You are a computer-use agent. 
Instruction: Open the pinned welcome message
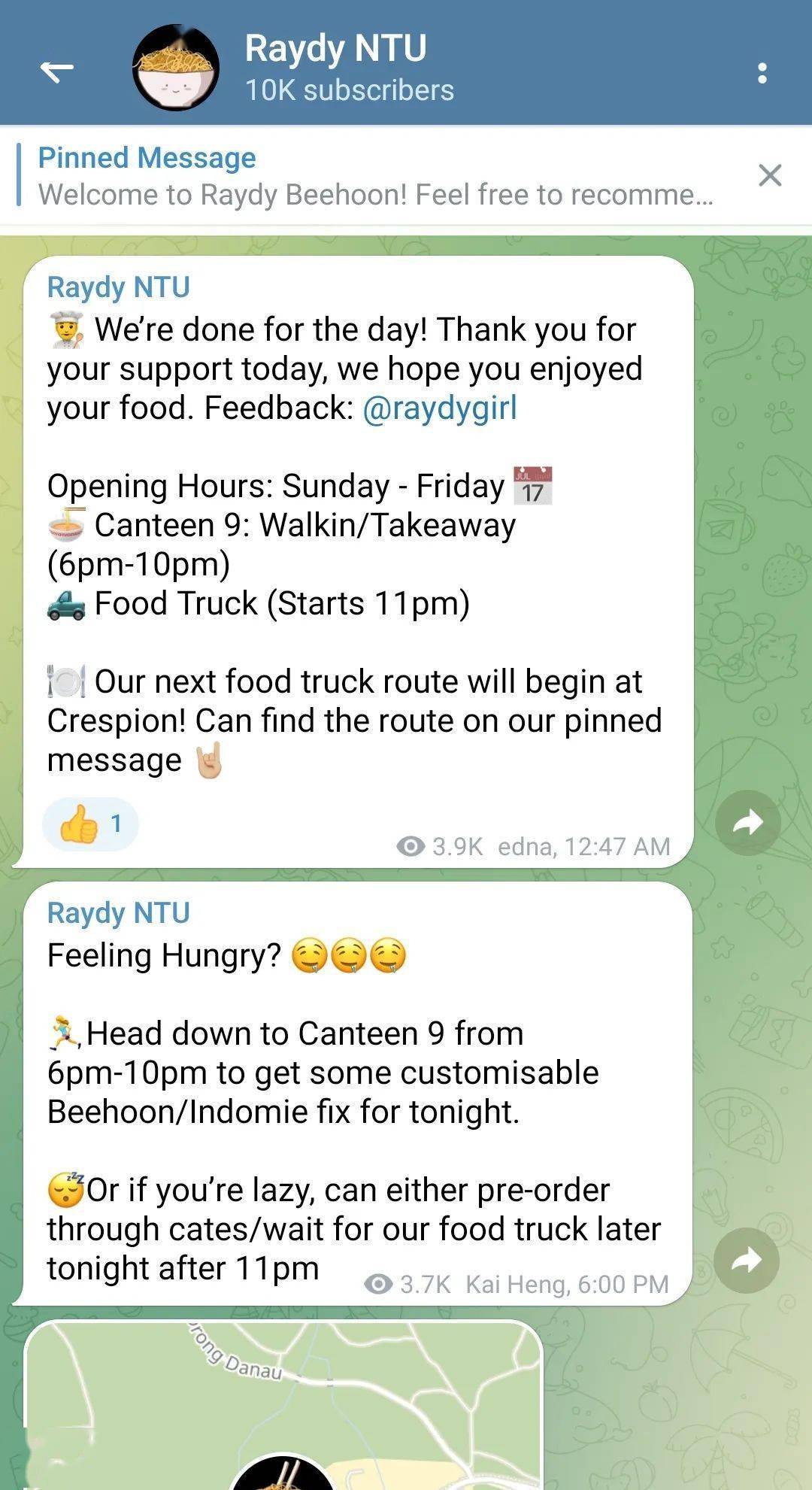coord(374,176)
